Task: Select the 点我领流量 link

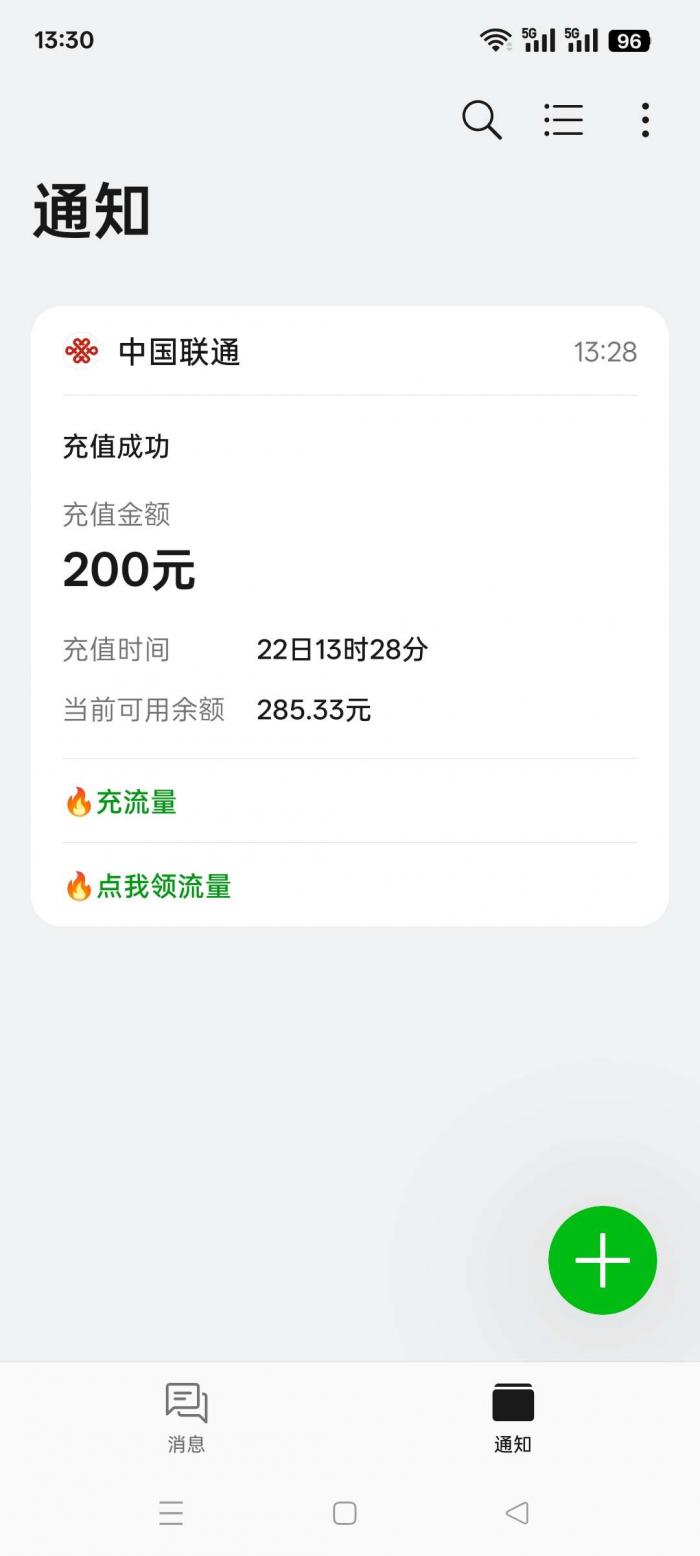Action: pos(148,886)
